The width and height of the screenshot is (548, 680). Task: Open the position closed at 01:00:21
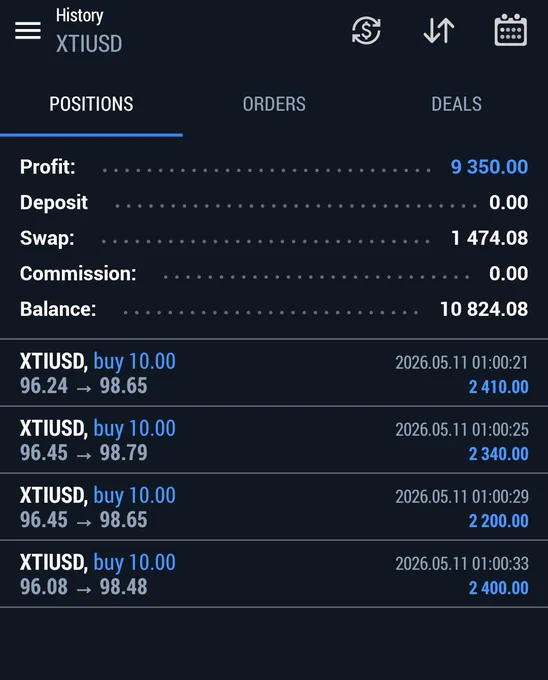[274, 373]
